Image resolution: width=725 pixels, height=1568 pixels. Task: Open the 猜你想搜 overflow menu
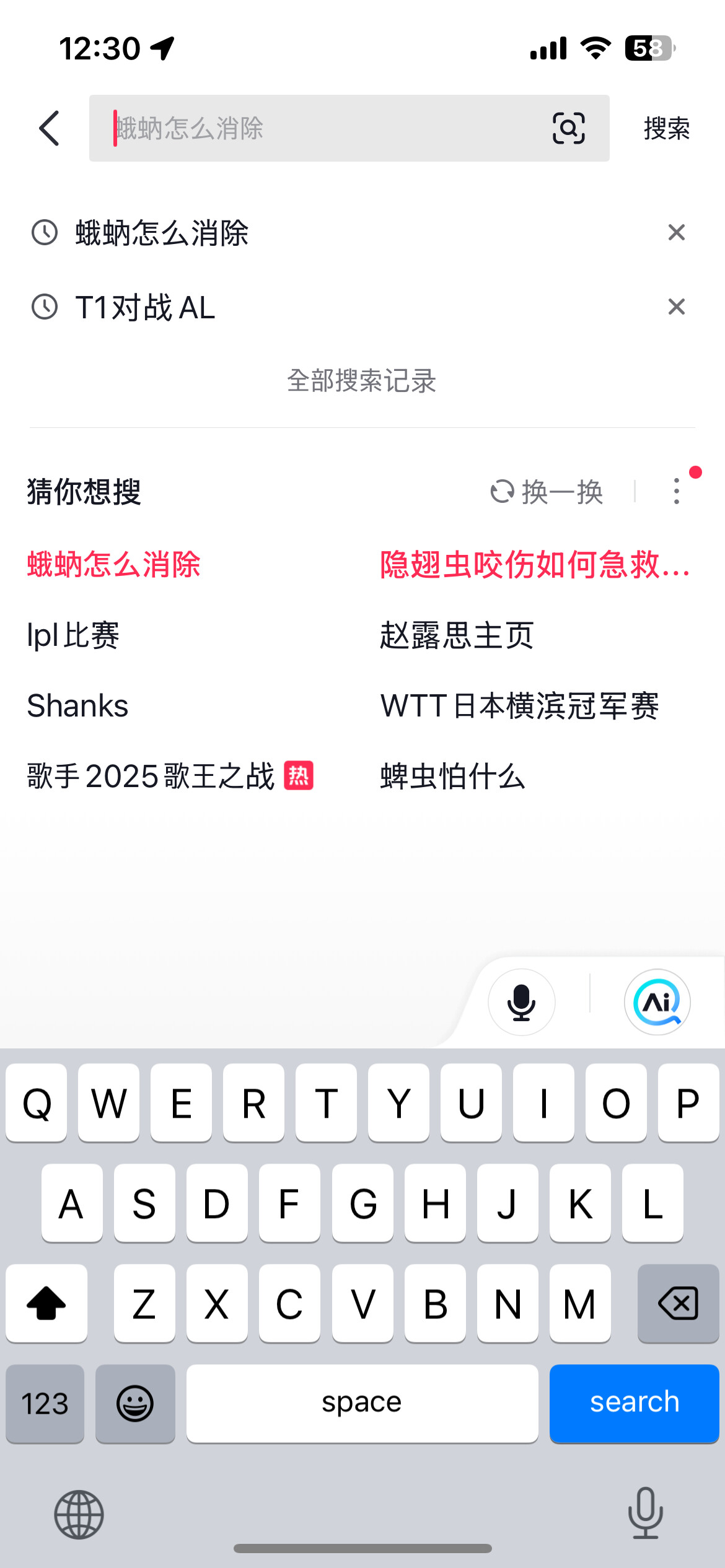(677, 492)
